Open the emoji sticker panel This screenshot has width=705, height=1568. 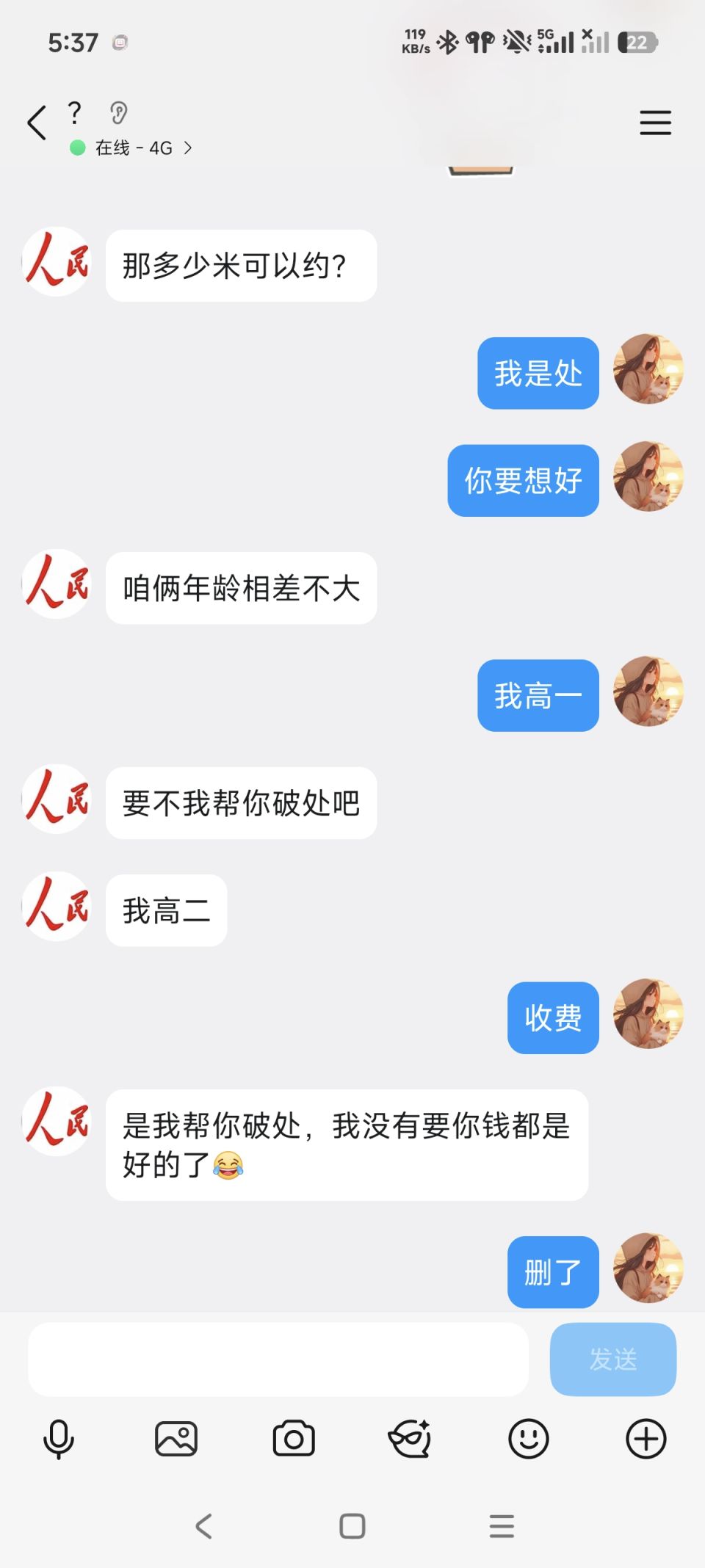(x=529, y=1439)
